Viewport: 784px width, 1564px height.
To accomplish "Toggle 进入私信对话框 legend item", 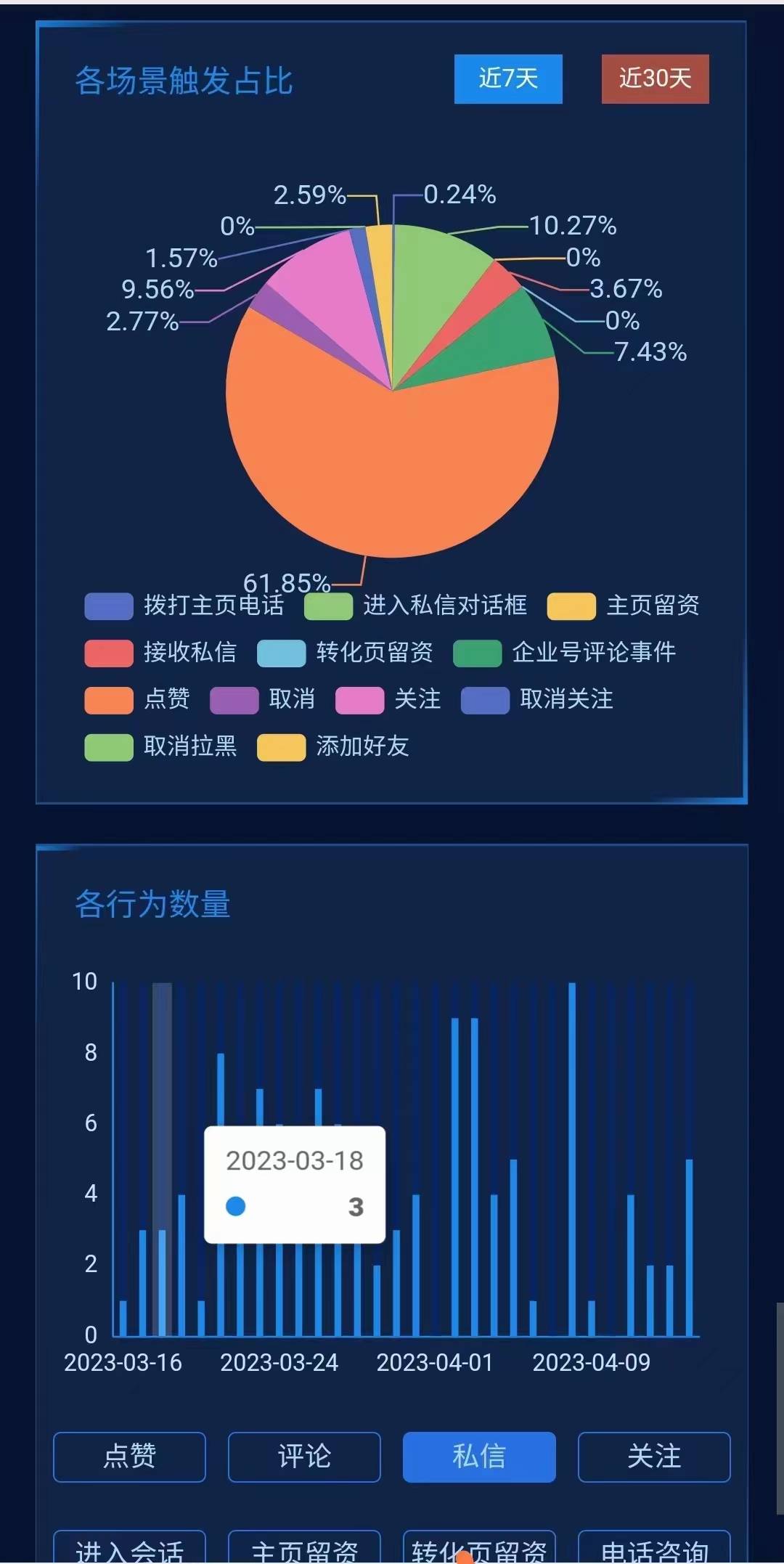I will 415,606.
